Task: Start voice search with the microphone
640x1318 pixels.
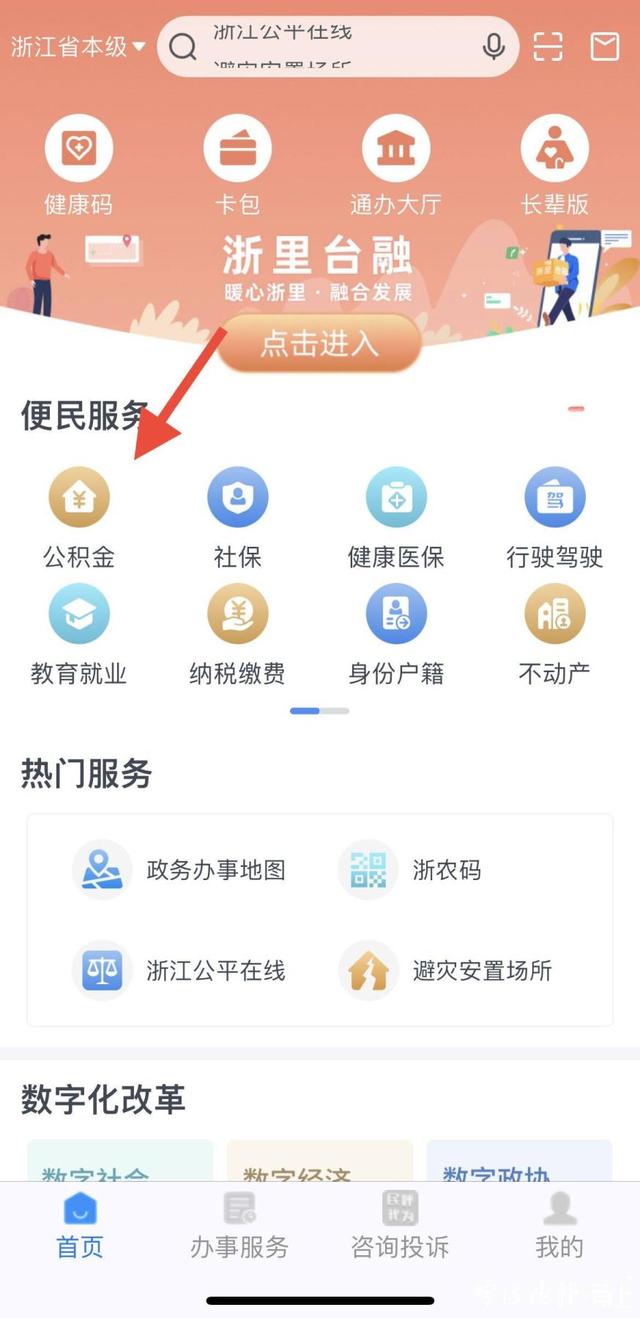Action: tap(493, 46)
